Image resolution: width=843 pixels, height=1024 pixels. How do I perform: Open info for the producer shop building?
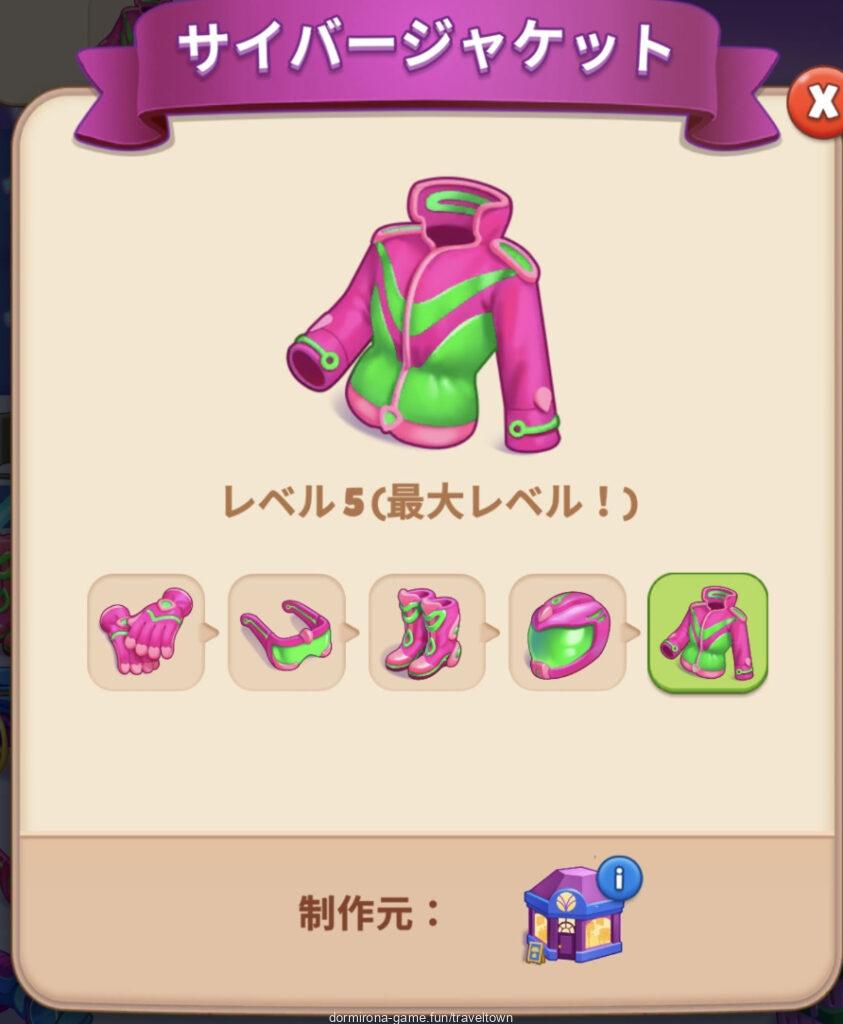[619, 880]
